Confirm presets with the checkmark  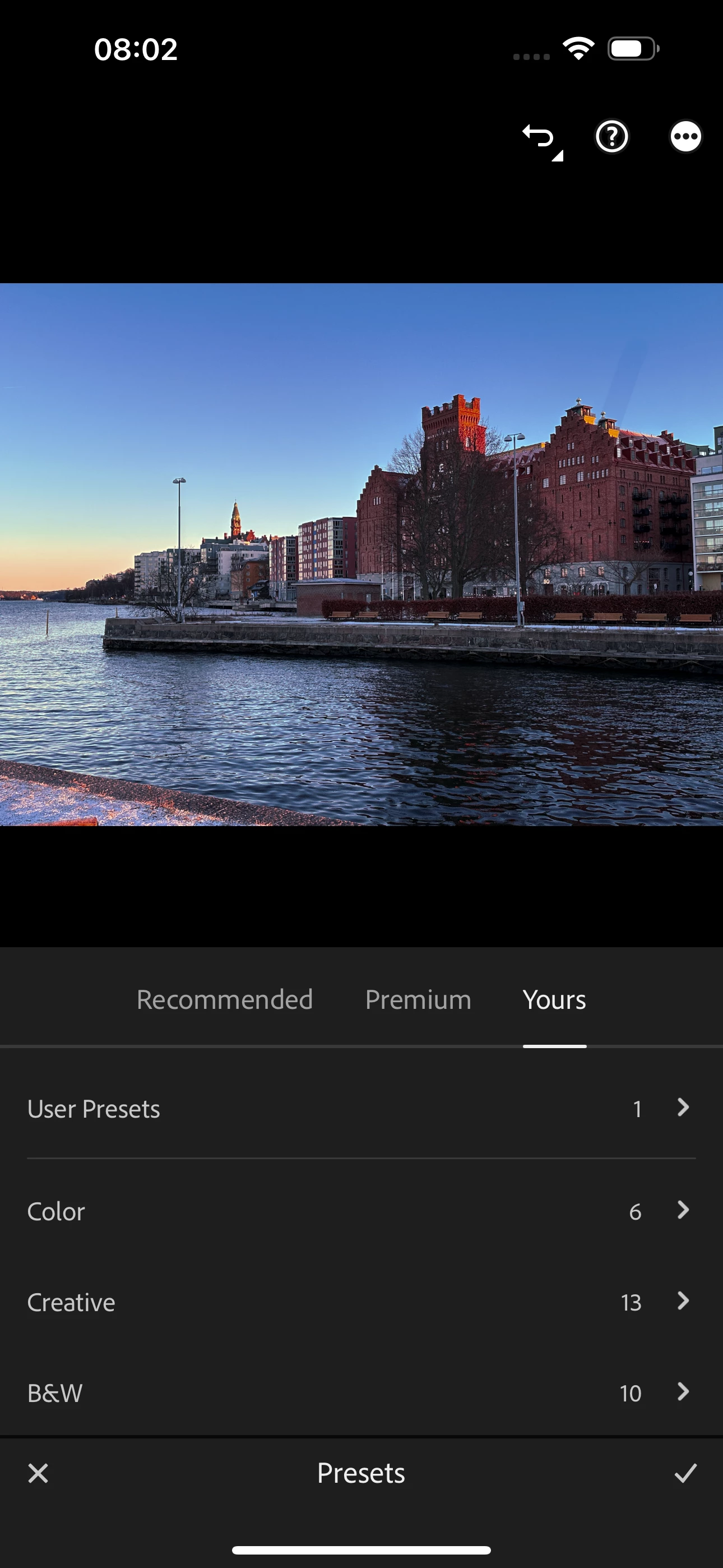point(685,1474)
